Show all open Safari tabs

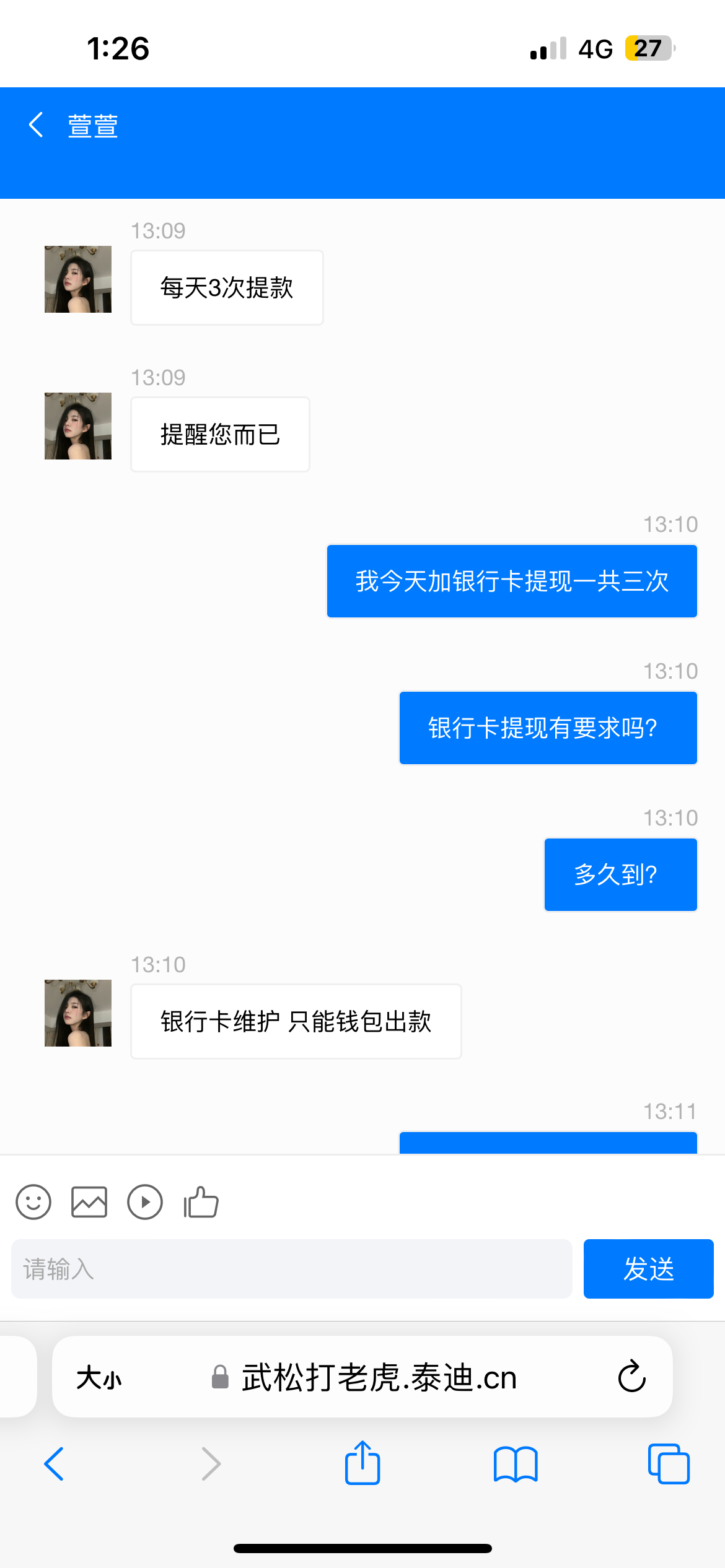(669, 1464)
